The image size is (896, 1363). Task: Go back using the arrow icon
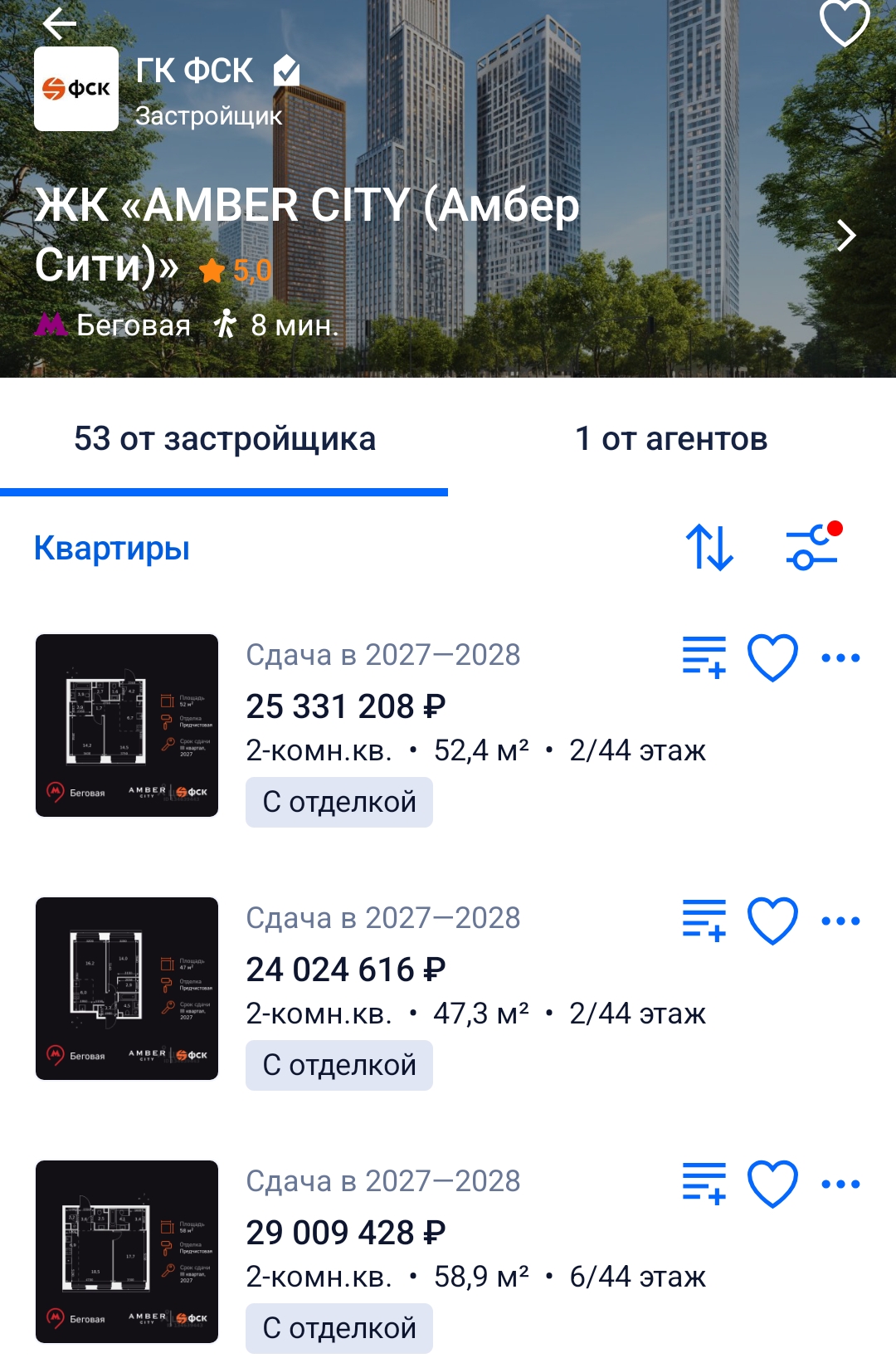coord(60,23)
